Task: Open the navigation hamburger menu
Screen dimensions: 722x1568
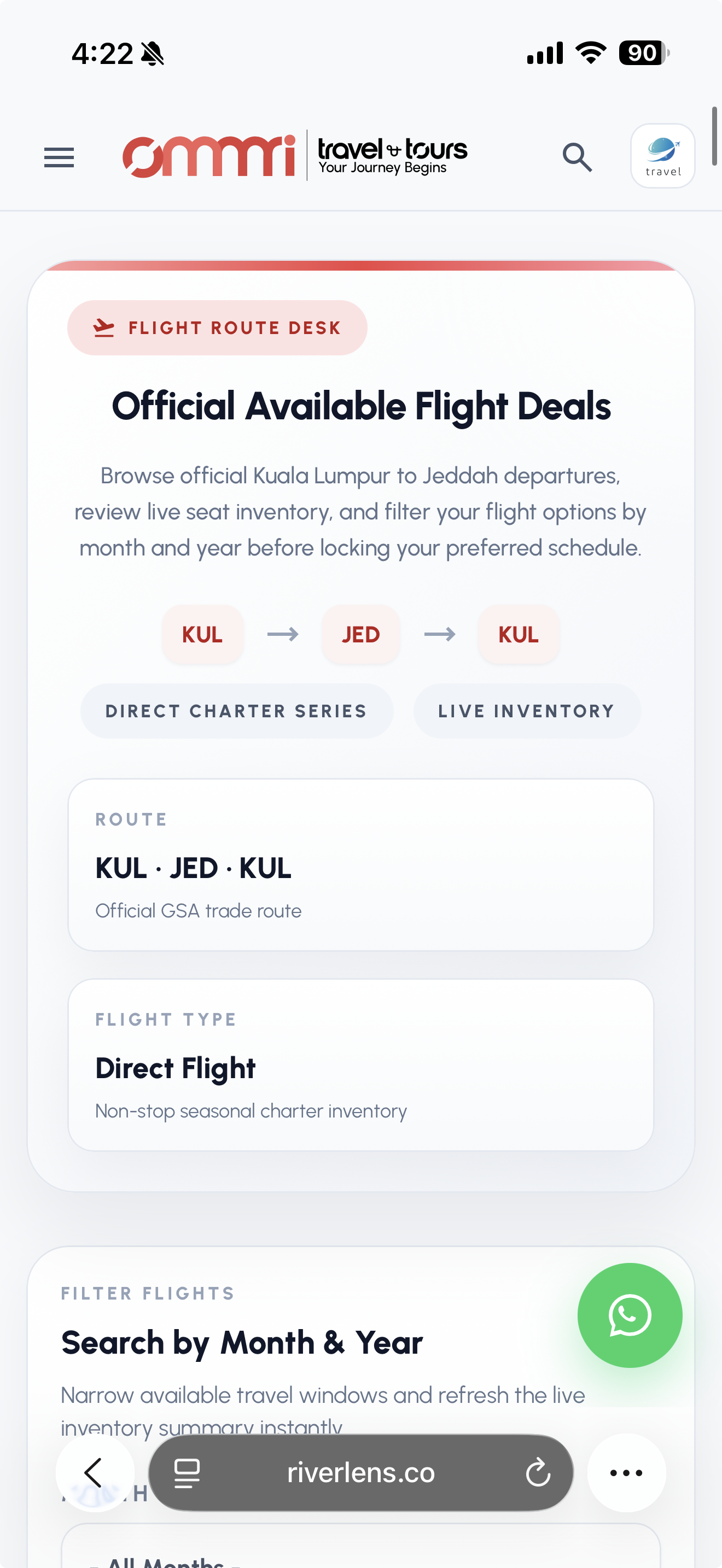Action: click(59, 157)
